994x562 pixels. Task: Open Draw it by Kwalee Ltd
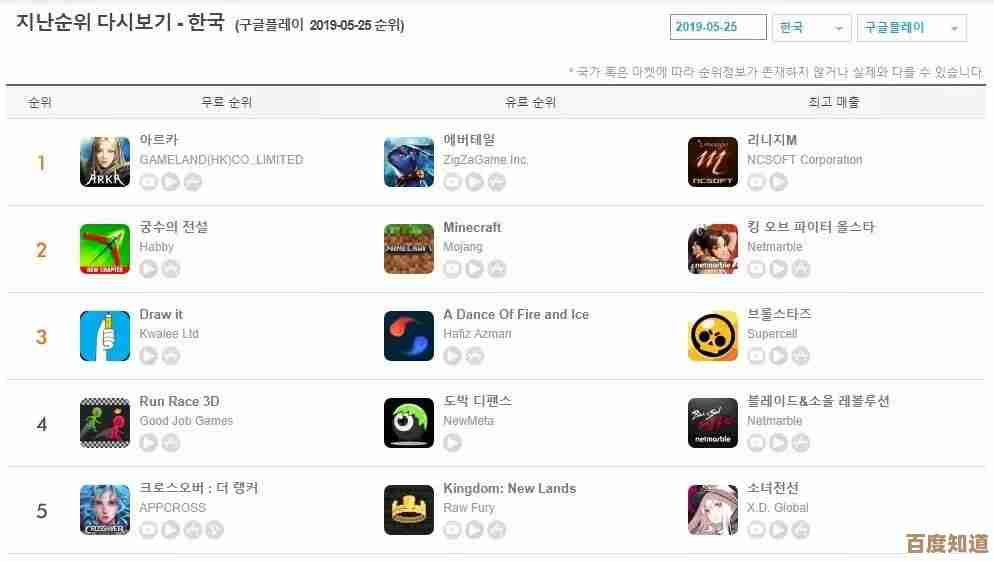point(161,314)
